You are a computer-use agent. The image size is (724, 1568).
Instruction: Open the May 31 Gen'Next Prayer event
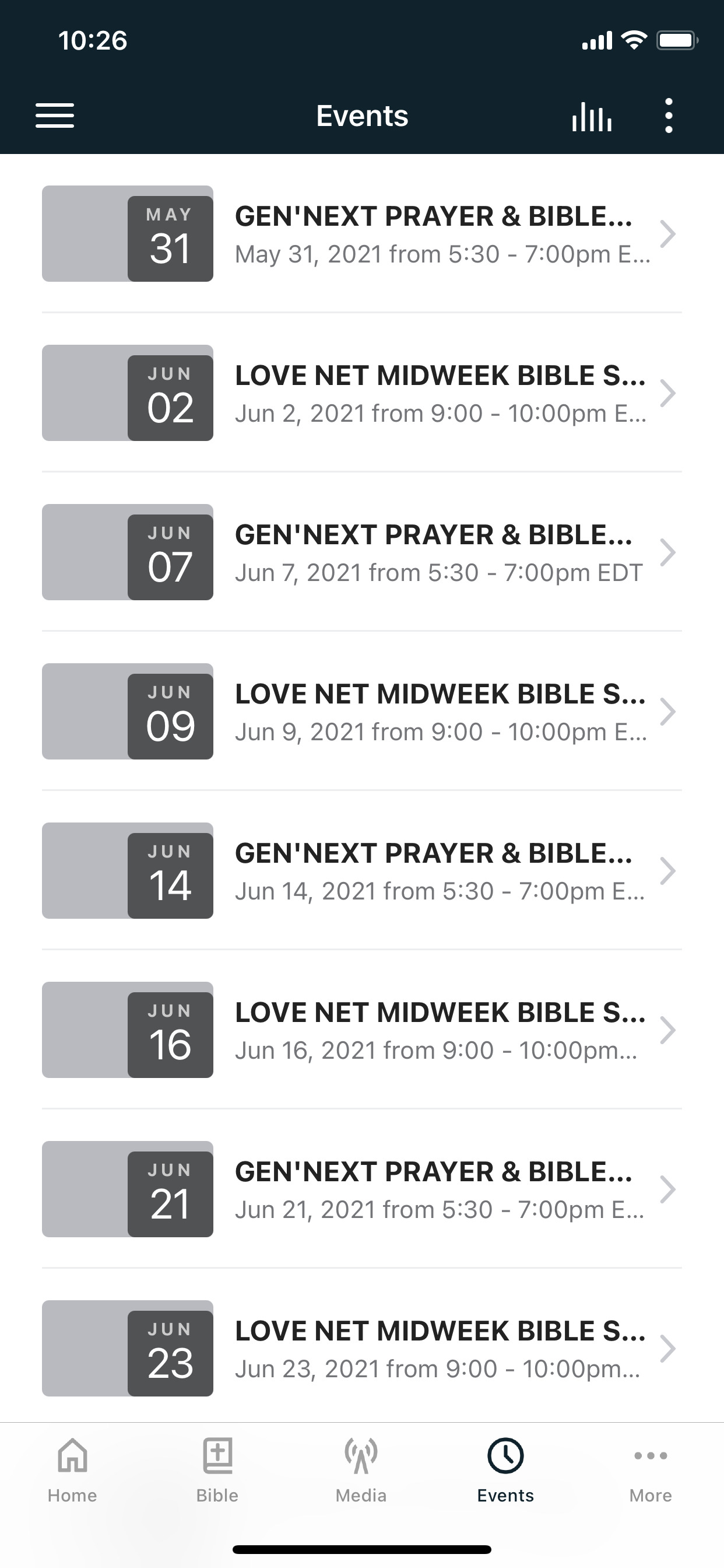tap(362, 234)
